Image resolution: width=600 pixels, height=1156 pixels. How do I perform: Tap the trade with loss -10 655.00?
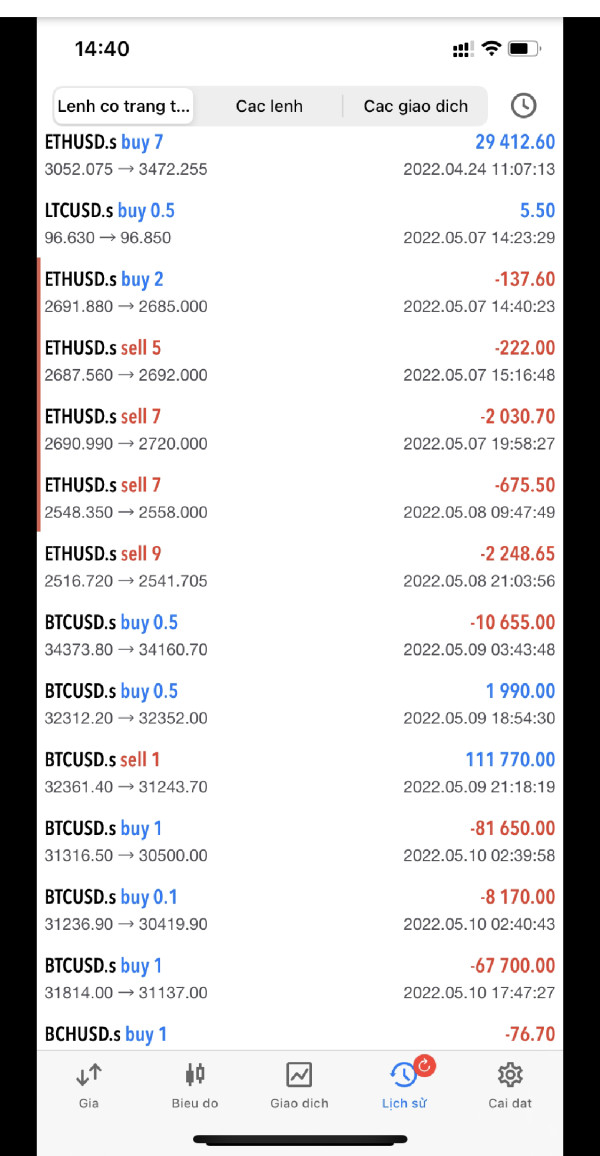pyautogui.click(x=300, y=636)
